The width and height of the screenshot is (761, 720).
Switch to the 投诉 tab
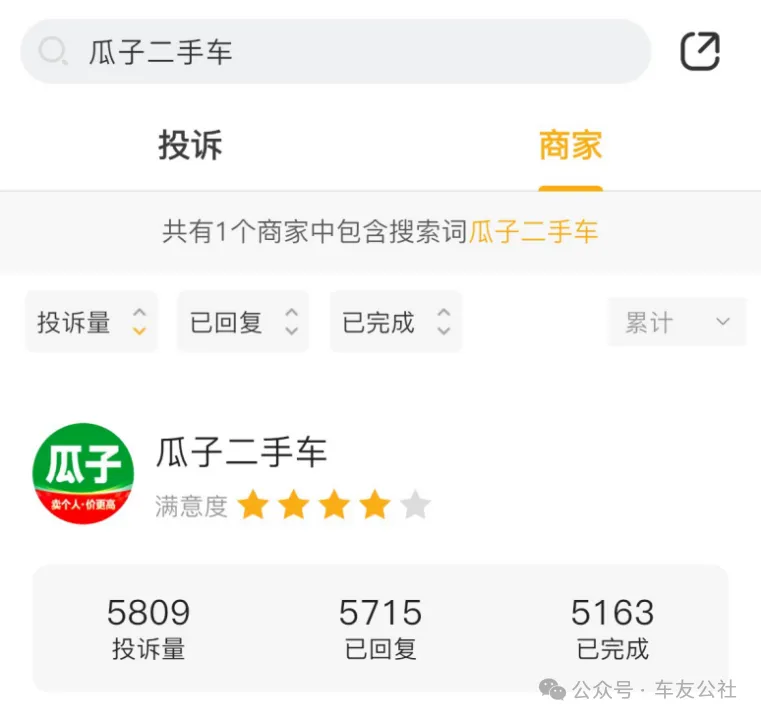tap(190, 146)
